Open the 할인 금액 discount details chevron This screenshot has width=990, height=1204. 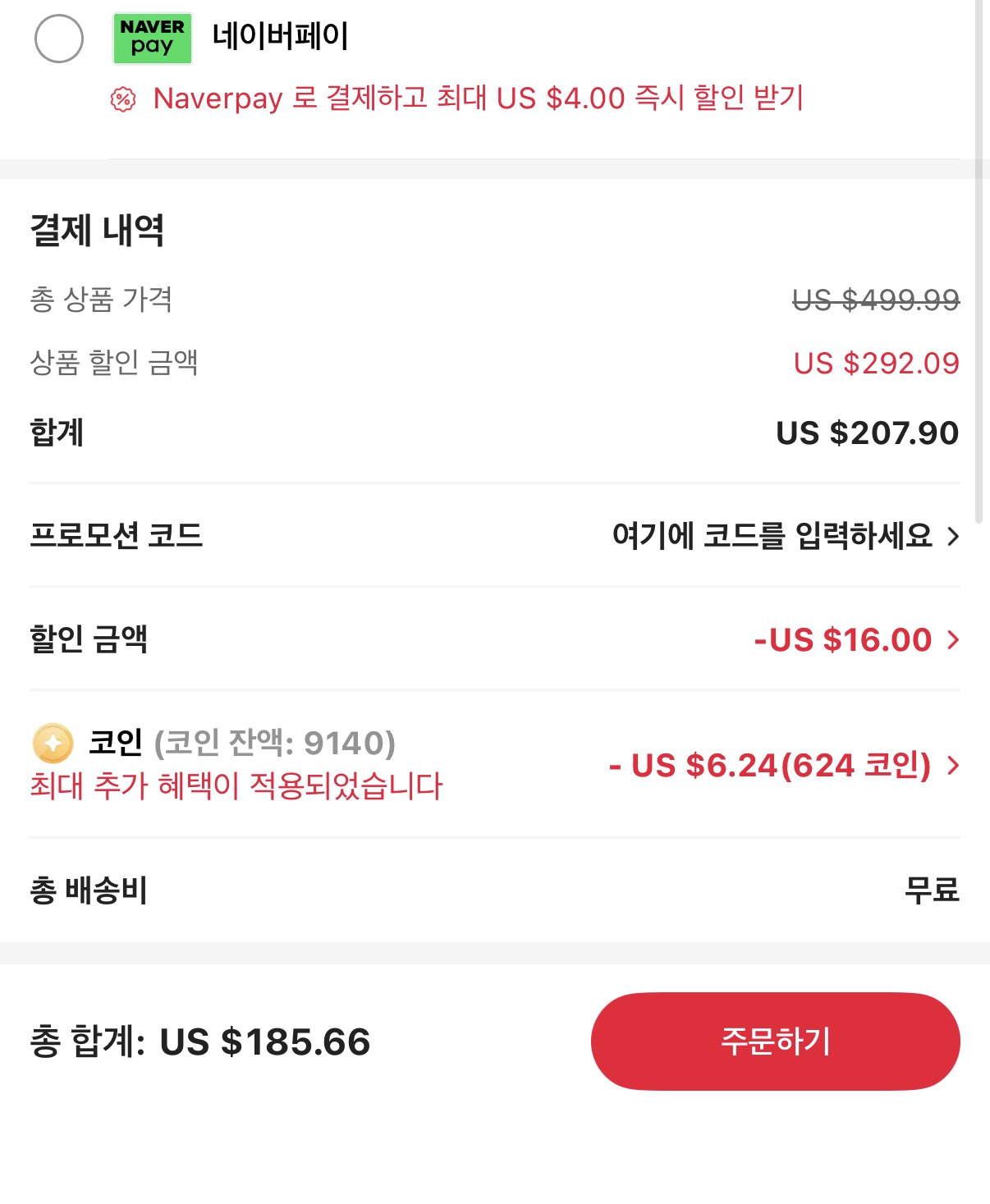pyautogui.click(x=953, y=640)
